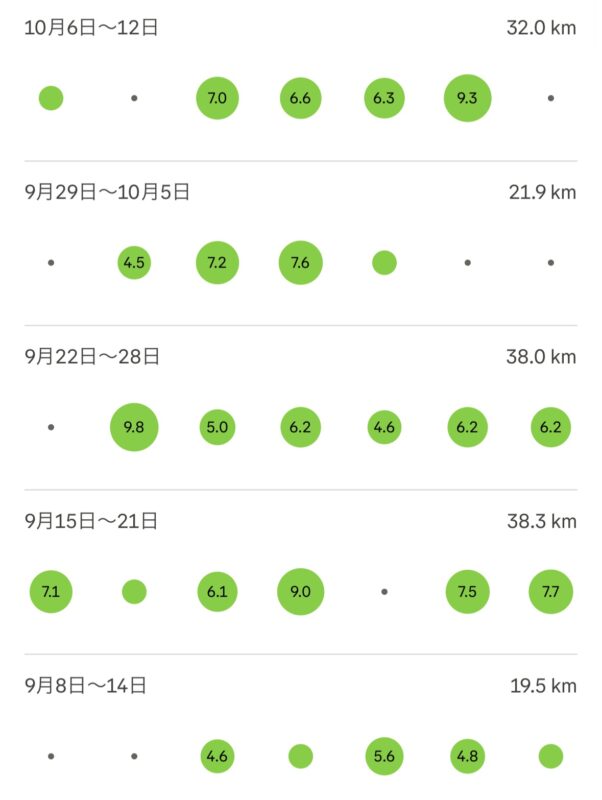This screenshot has height=800, width=602.
Task: Open the 4.6 km bubble in 9月22日〜28日
Action: 384,427
